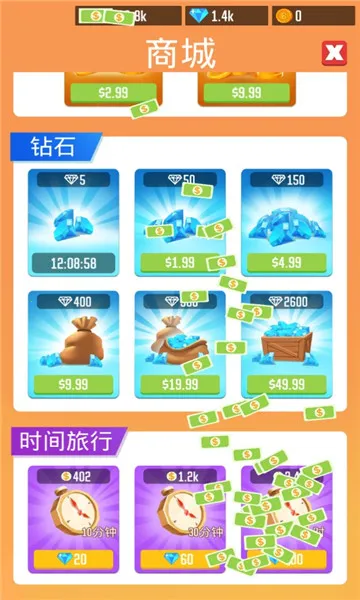Open the free 5 diamonds timer card

pyautogui.click(x=73, y=222)
